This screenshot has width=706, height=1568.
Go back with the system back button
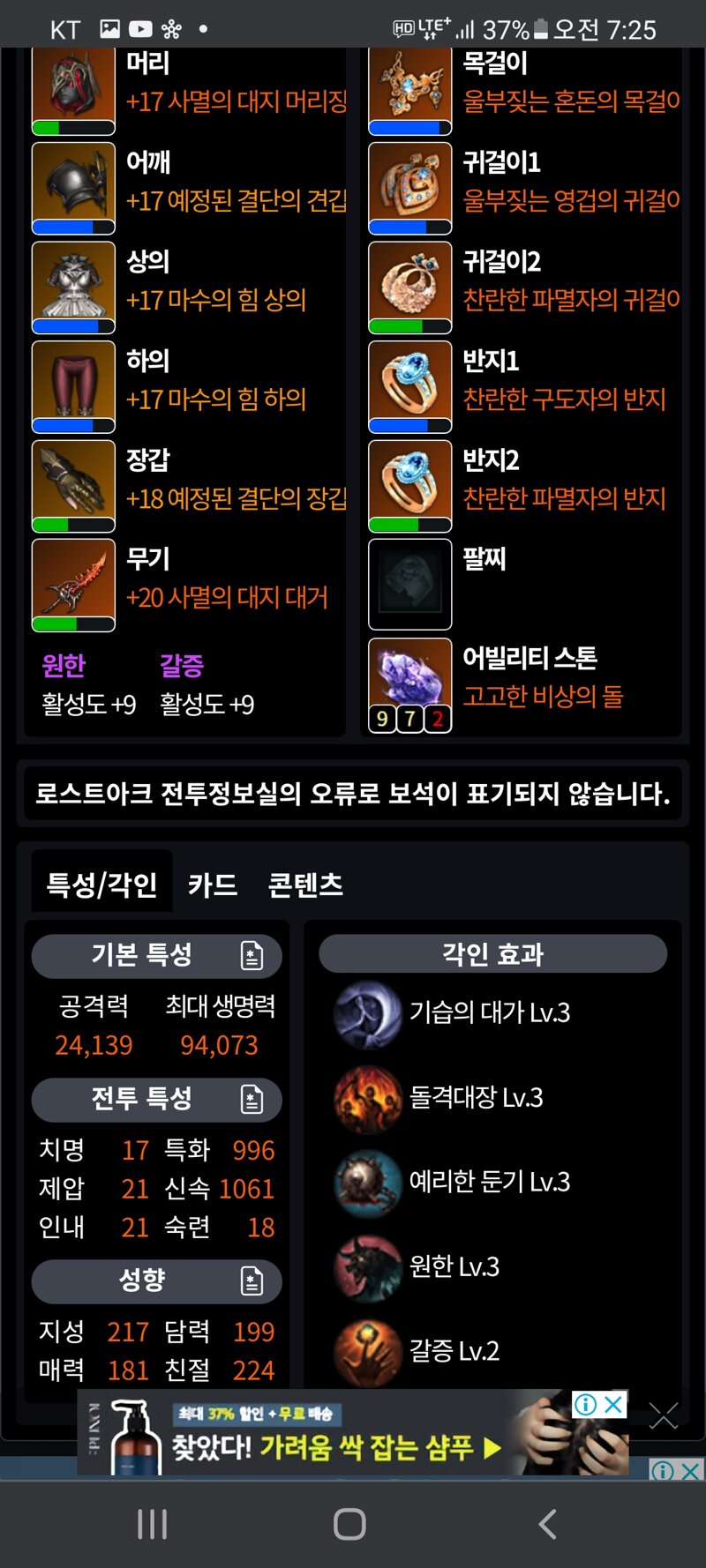point(547,1524)
